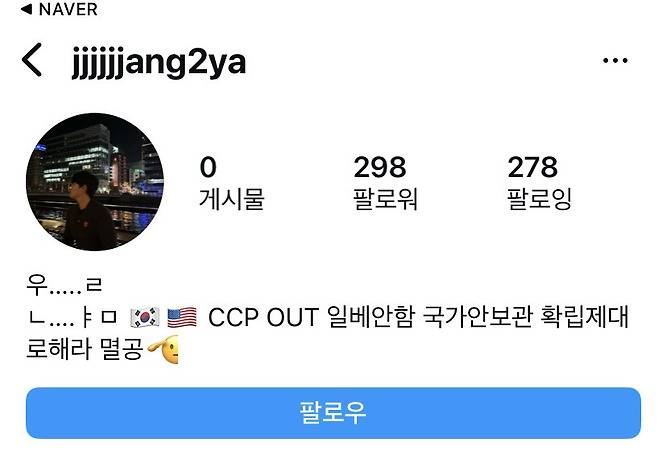Open the 298 팔로워 followers list
This screenshot has height=459, width=667.
[x=383, y=182]
